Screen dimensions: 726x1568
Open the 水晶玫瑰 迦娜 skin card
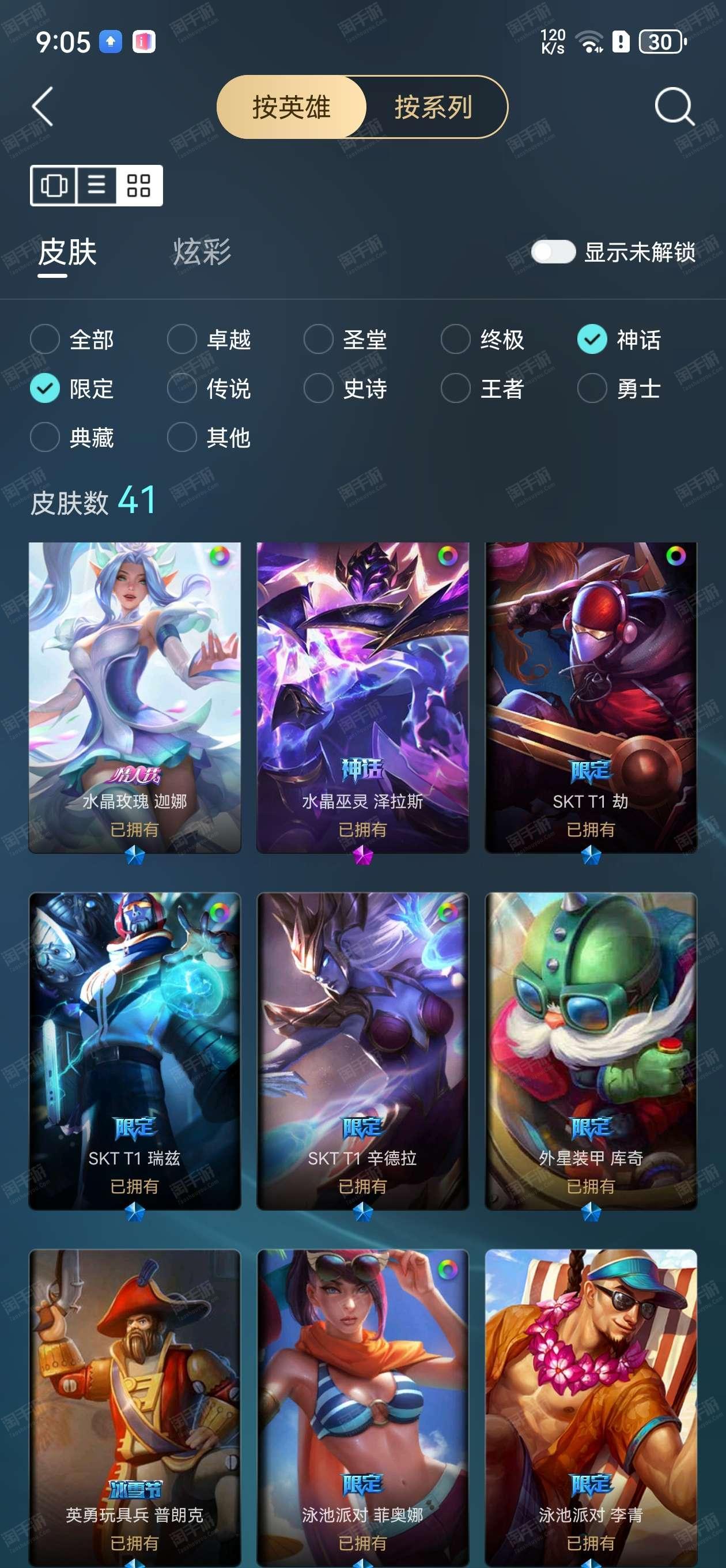pos(134,698)
